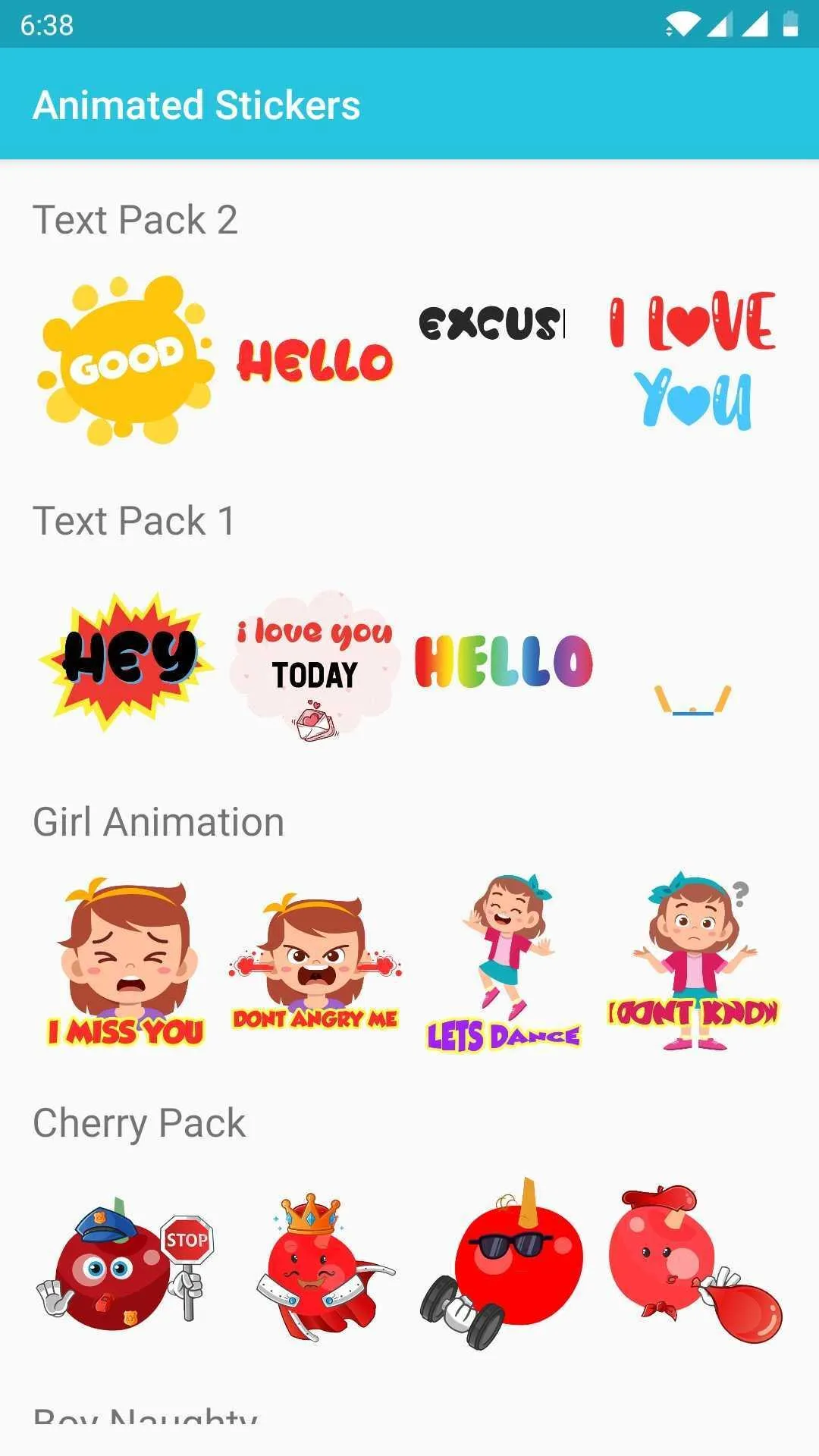Open the sunglasses cherry with dumbbell sticker

[x=502, y=1263]
